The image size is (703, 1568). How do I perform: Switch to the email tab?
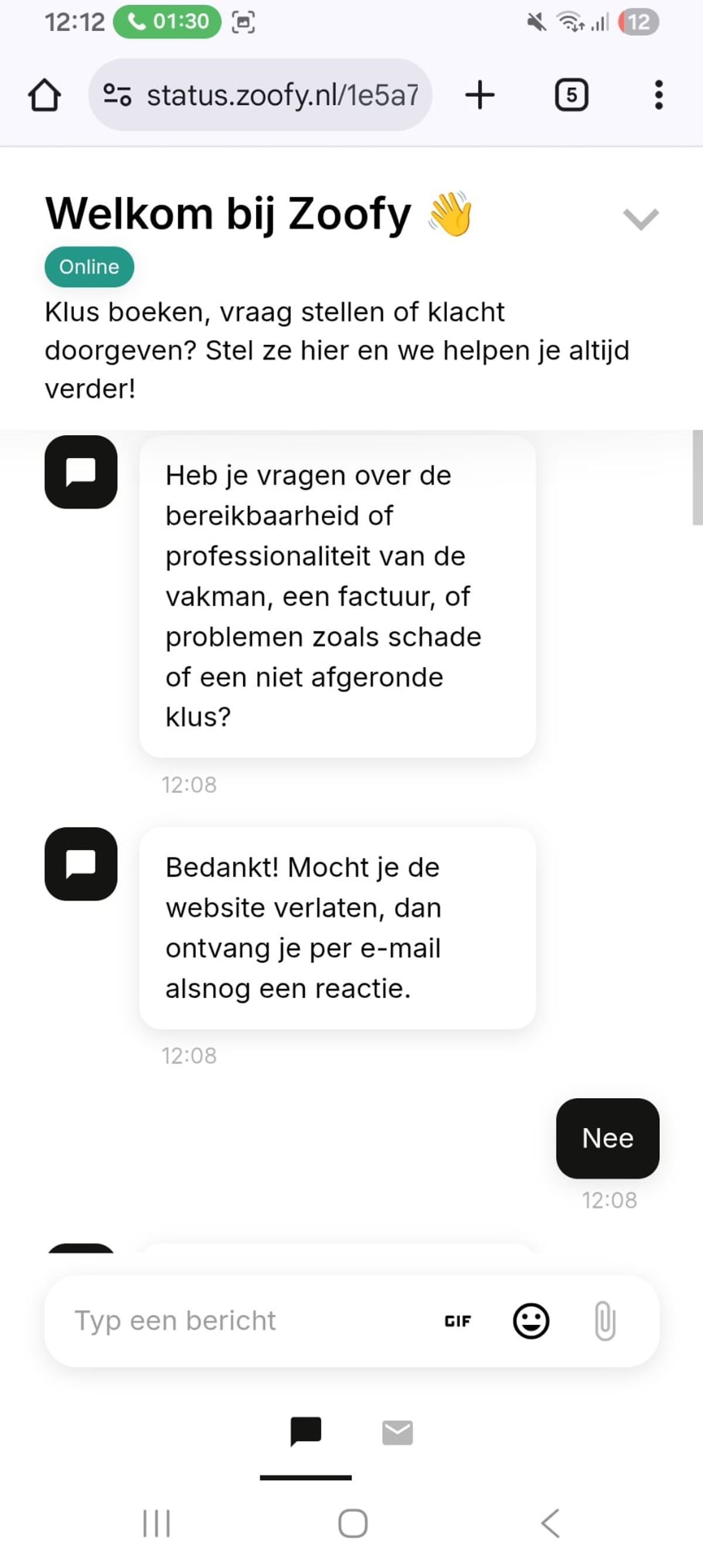pyautogui.click(x=397, y=1433)
